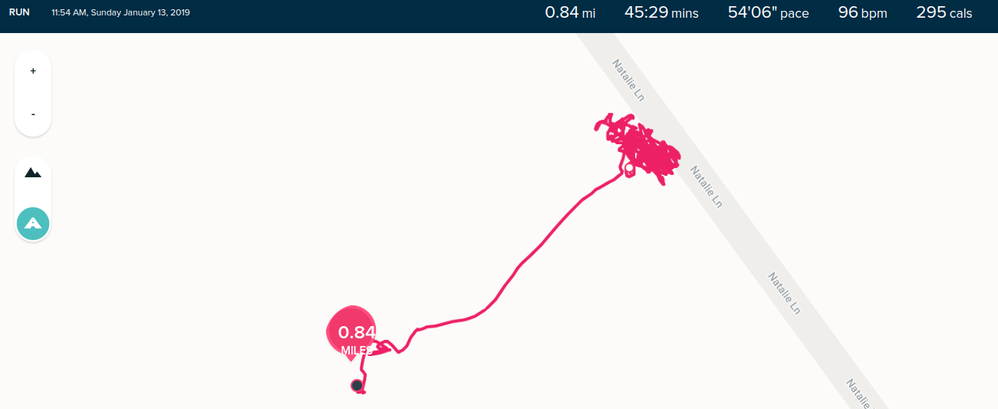Select the teal road map view
Image resolution: width=998 pixels, height=409 pixels.
pyautogui.click(x=33, y=223)
